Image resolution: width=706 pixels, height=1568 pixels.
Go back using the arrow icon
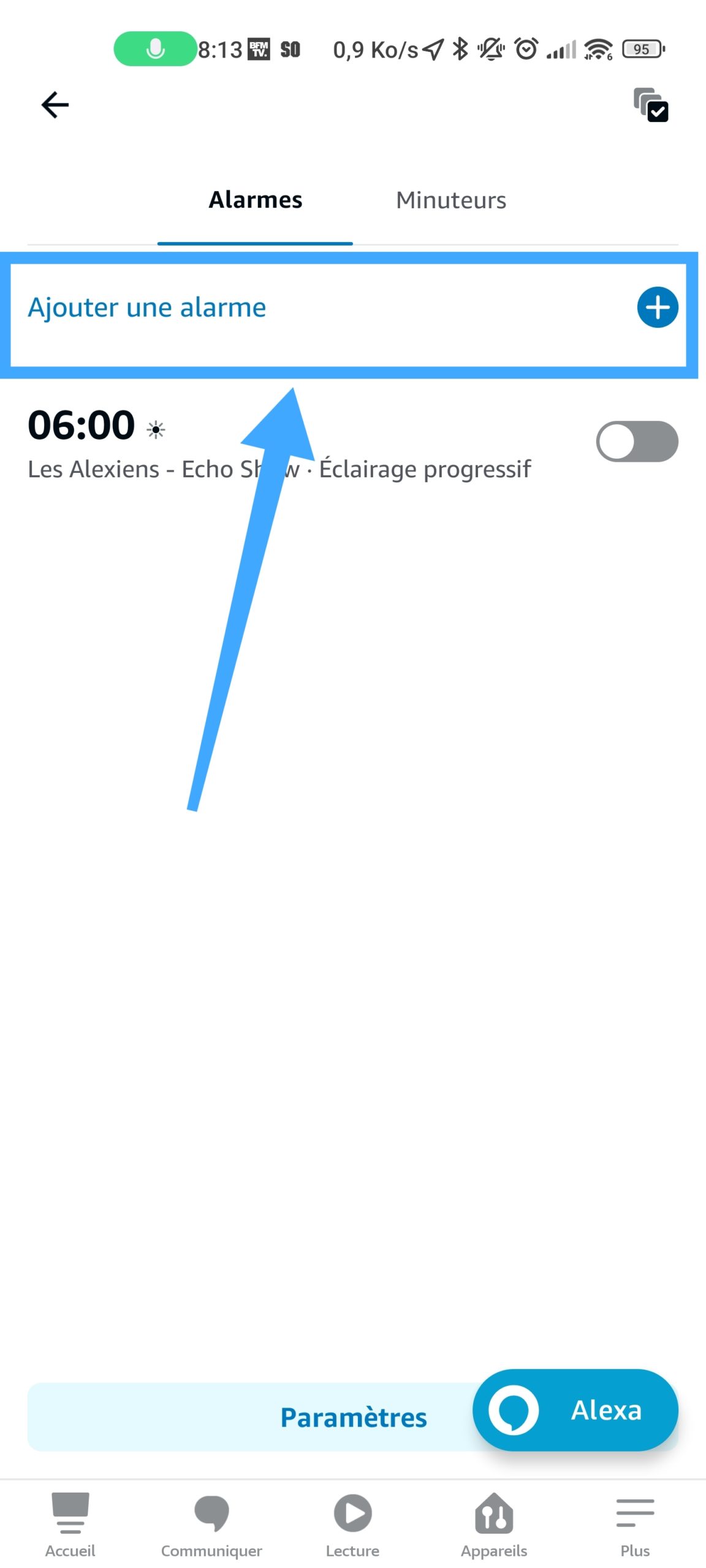pyautogui.click(x=55, y=105)
